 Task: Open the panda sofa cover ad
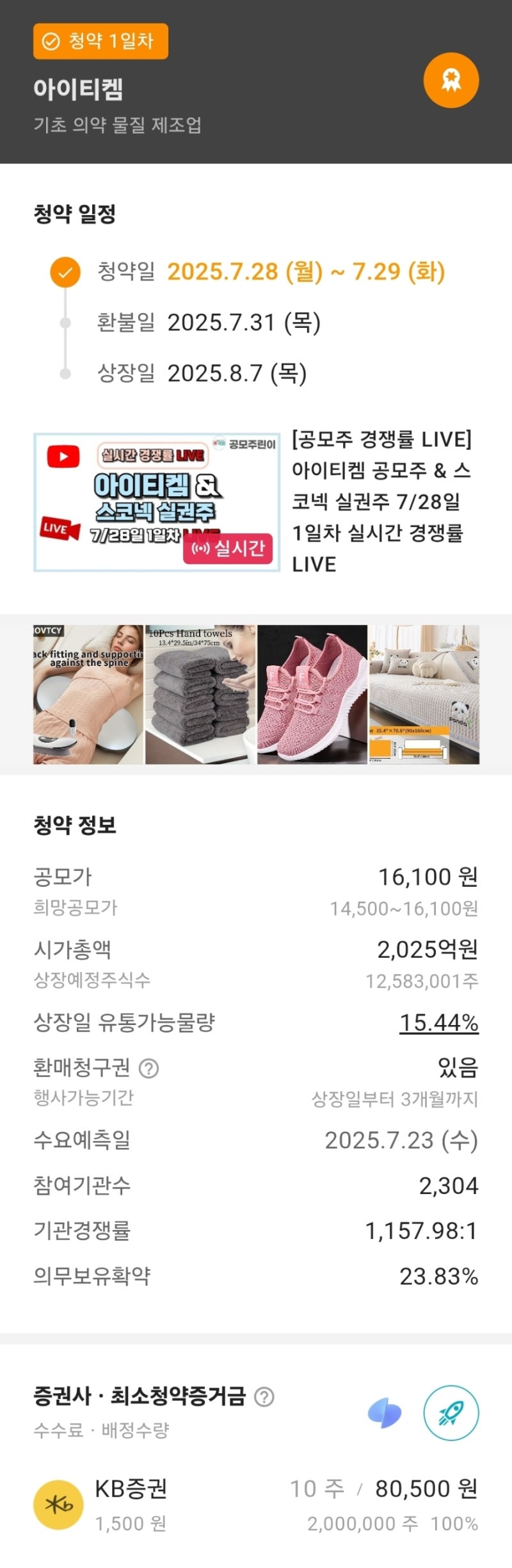tap(424, 694)
